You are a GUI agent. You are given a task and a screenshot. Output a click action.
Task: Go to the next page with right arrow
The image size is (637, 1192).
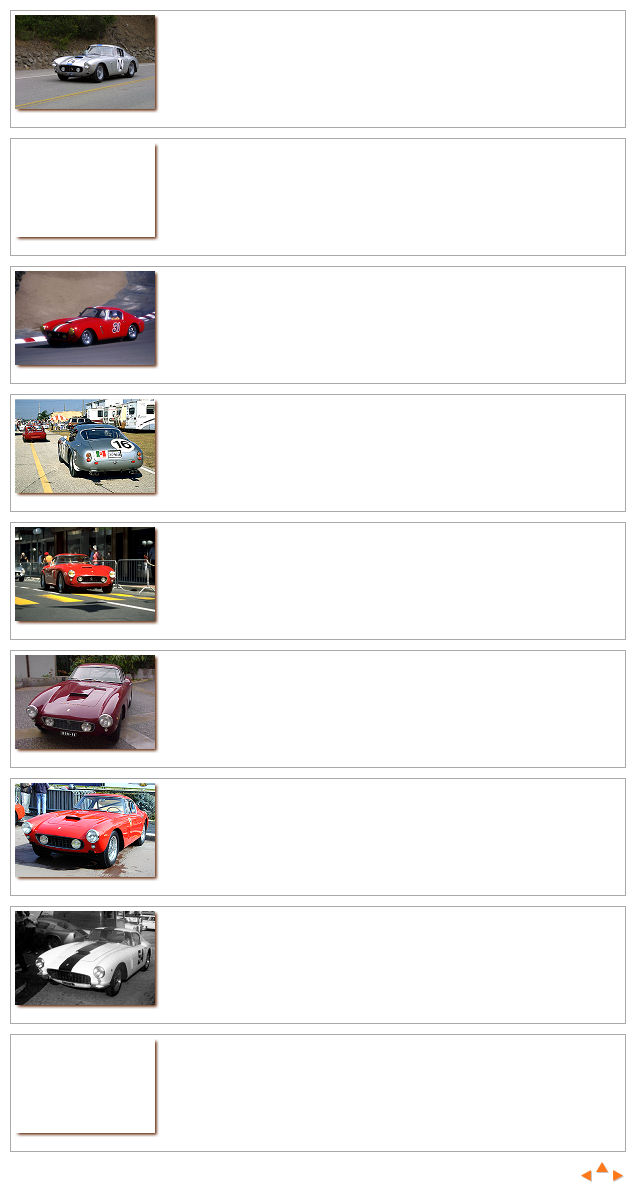coord(618,1176)
